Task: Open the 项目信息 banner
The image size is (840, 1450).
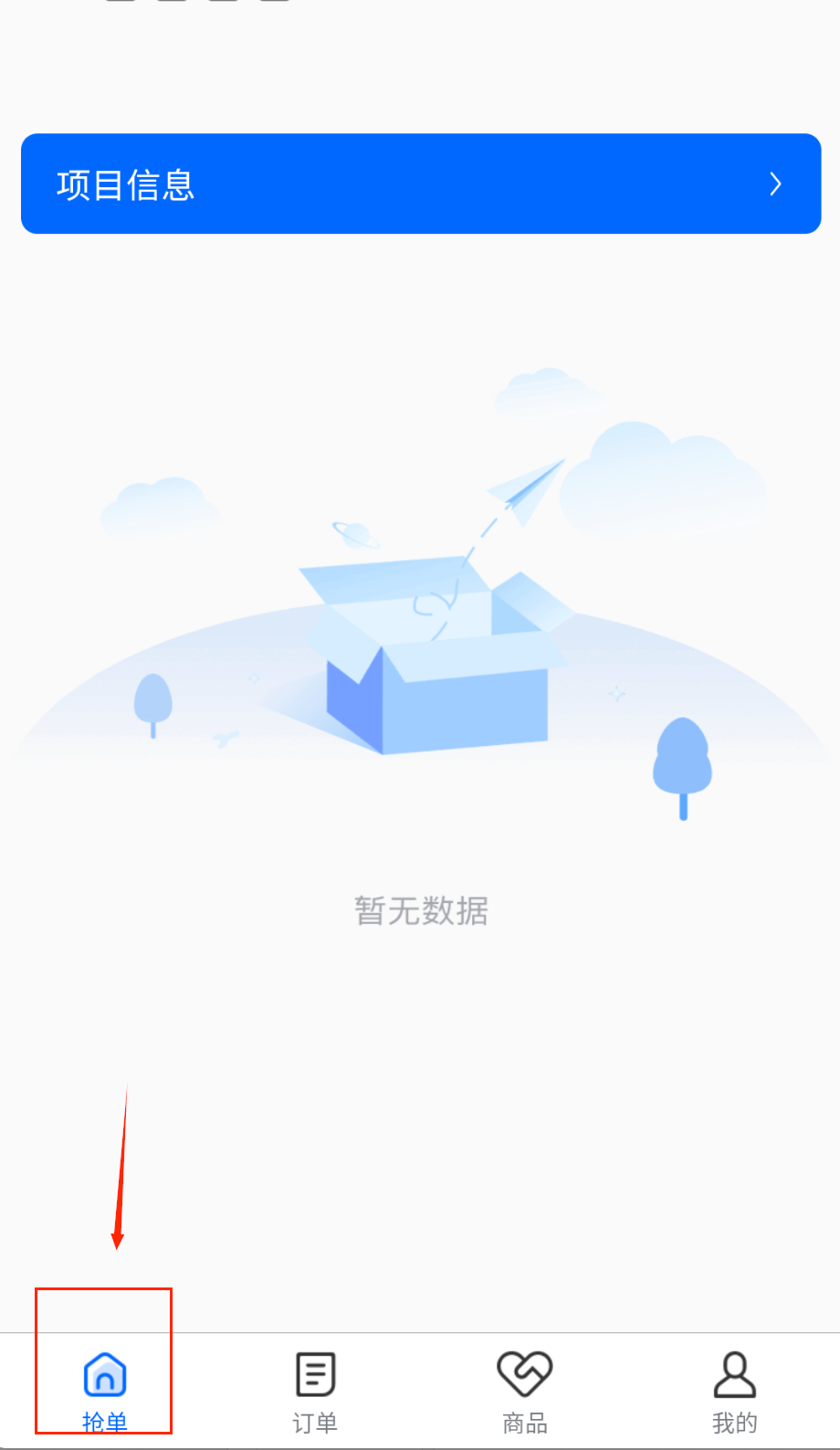Action: pos(420,184)
